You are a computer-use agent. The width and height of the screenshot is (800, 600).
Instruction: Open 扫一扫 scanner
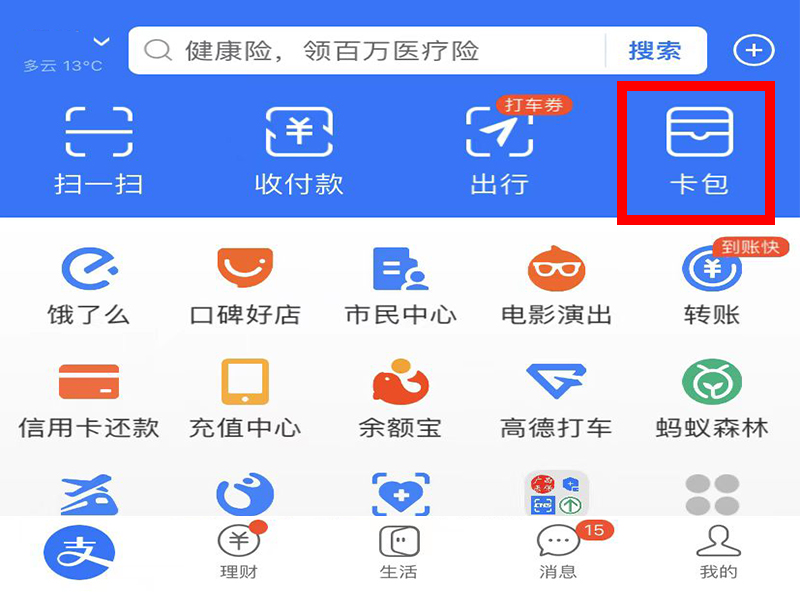(x=98, y=150)
